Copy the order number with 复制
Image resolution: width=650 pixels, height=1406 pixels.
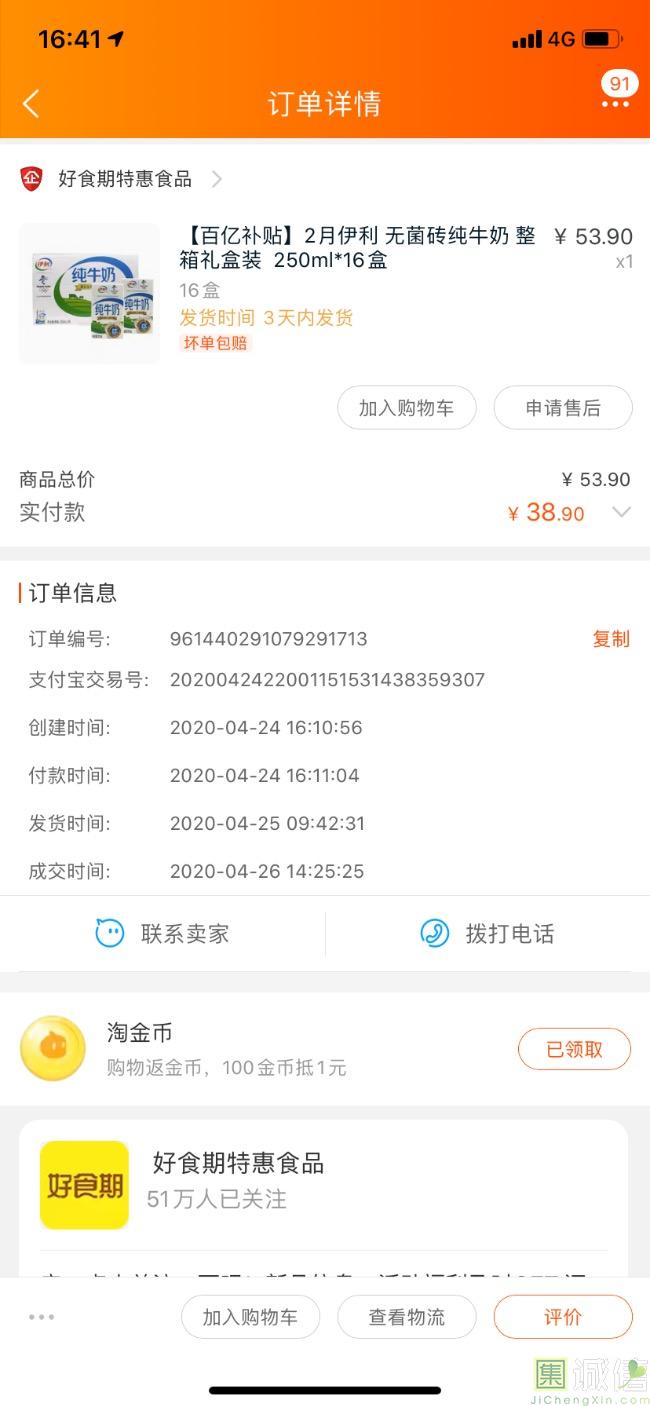(611, 639)
